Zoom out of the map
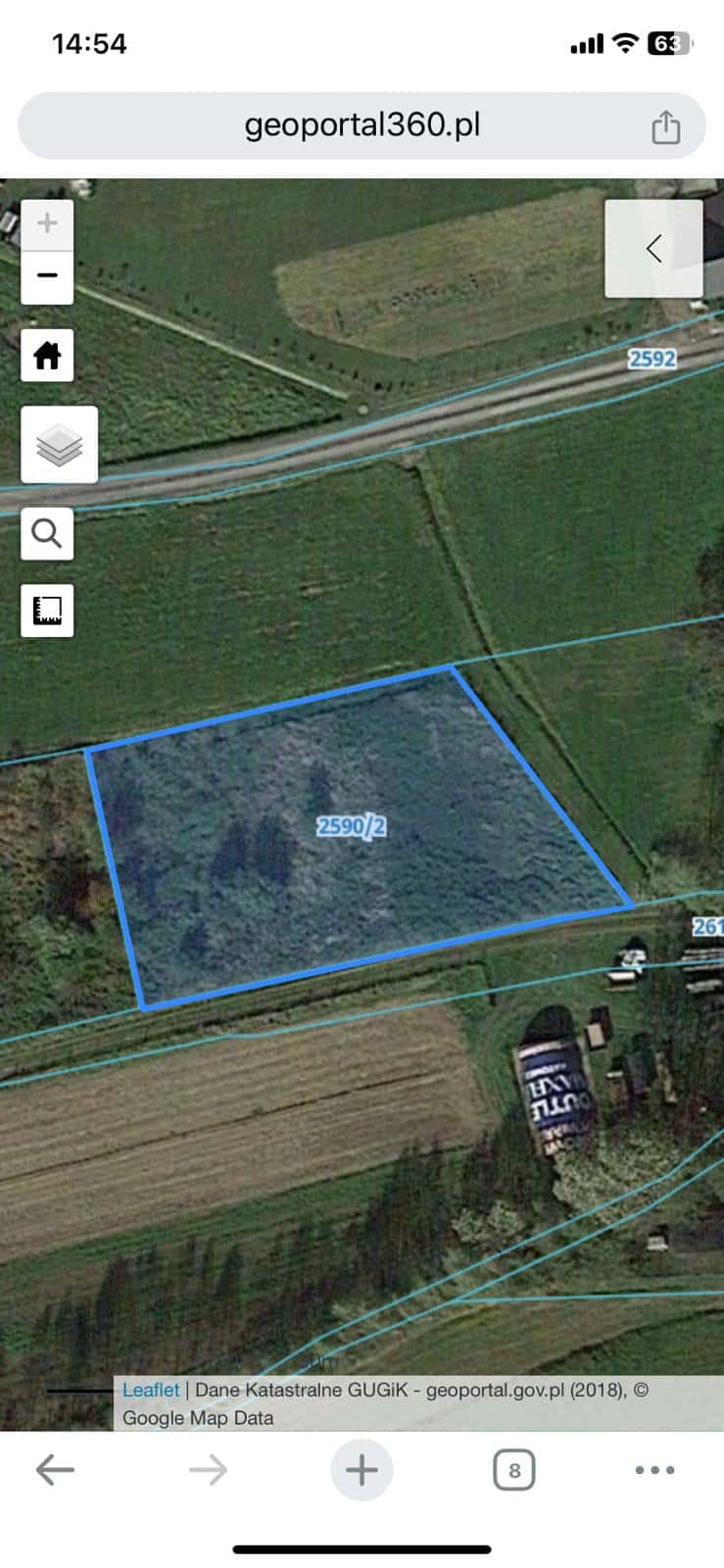The width and height of the screenshot is (724, 1568). [x=47, y=275]
